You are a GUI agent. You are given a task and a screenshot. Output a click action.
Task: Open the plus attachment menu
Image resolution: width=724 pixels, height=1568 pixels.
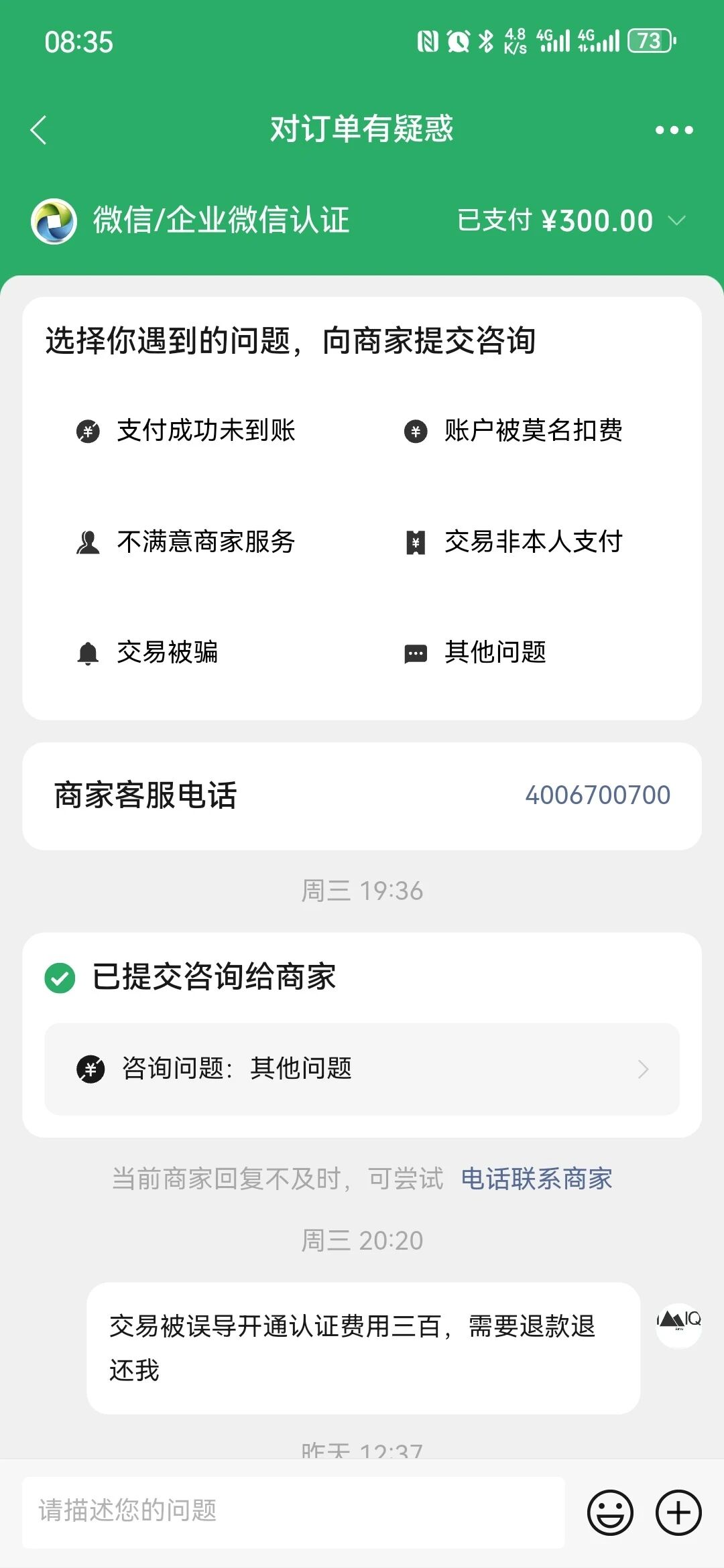(x=678, y=1512)
